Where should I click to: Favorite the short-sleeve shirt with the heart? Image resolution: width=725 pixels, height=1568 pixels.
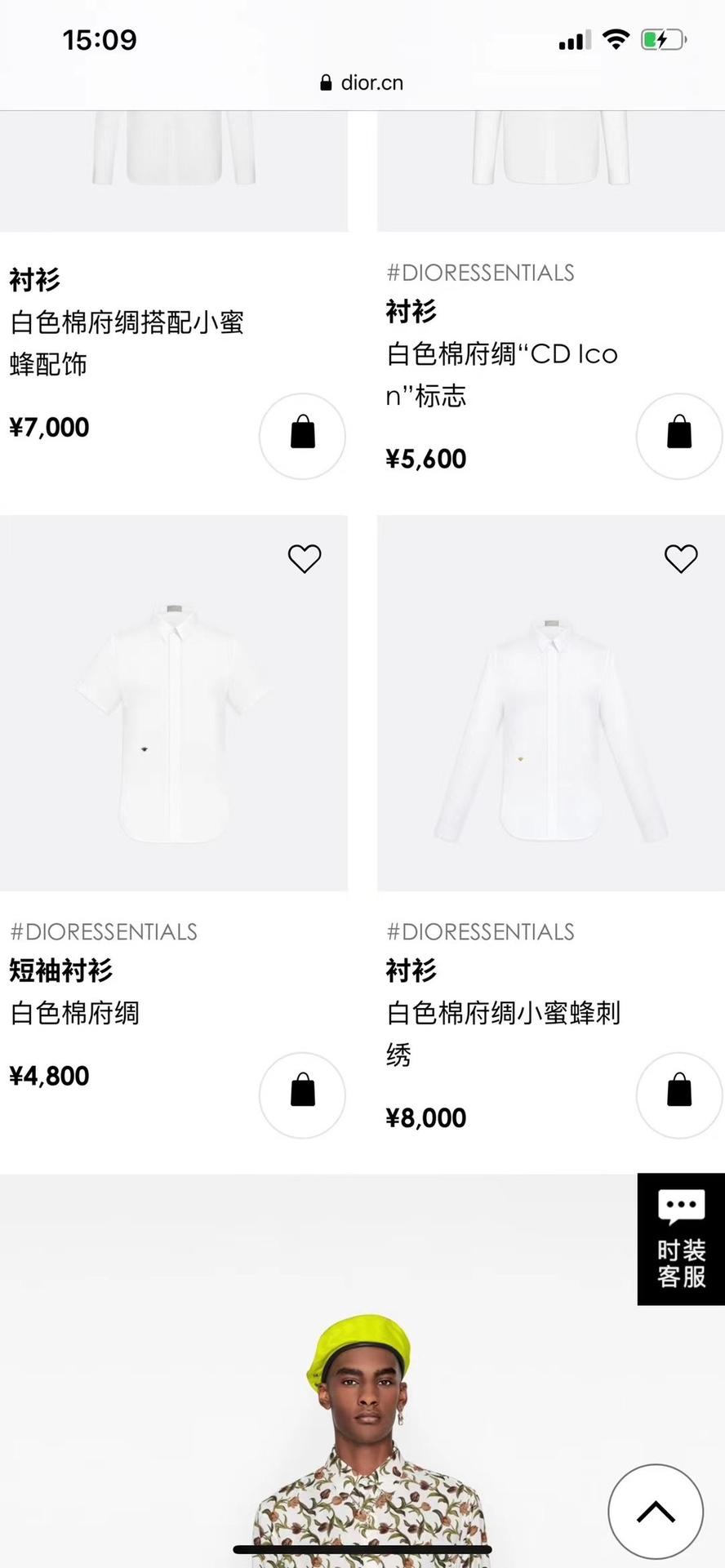[305, 559]
